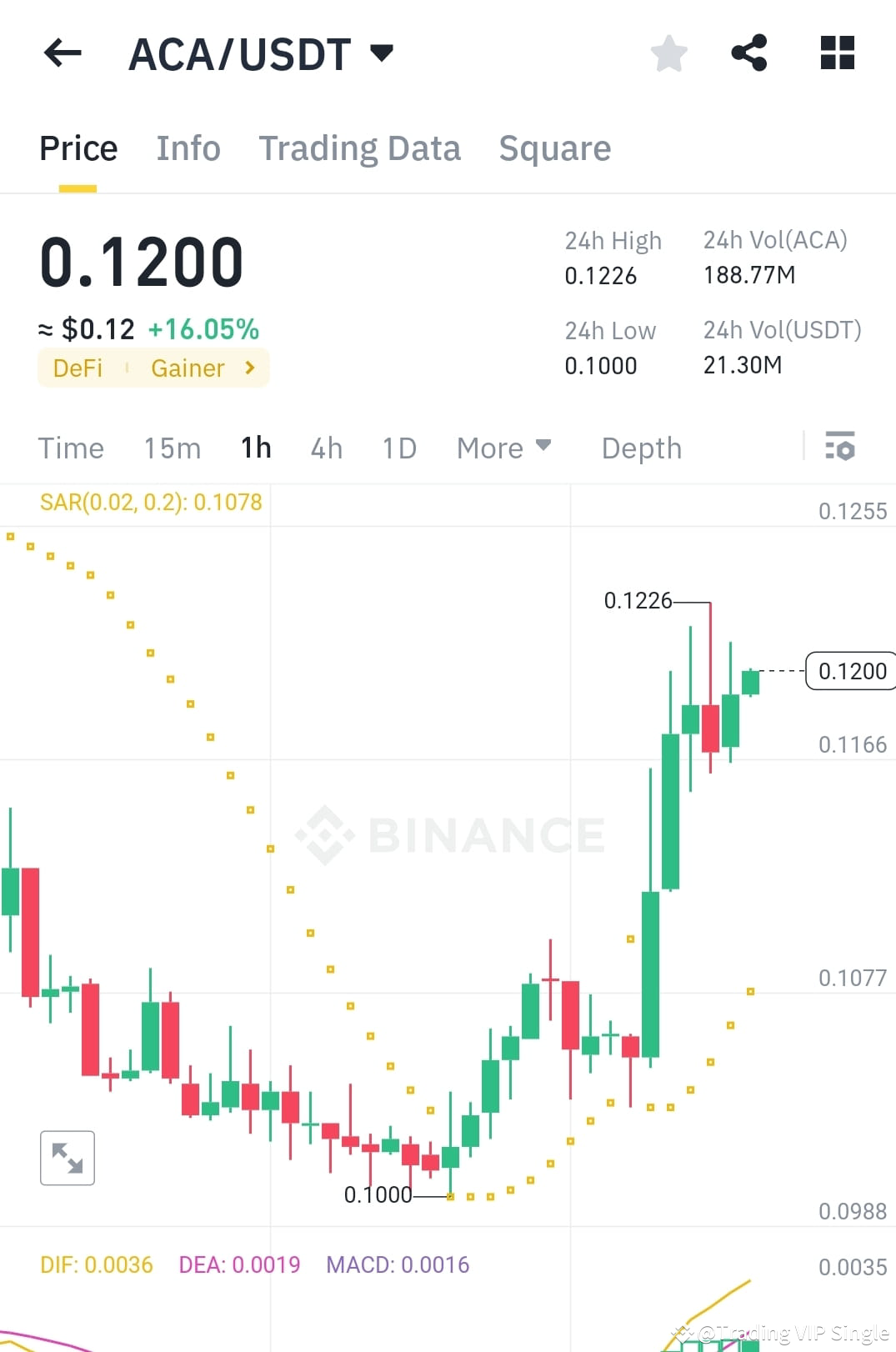Switch chart interval to 4h
This screenshot has height=1352, width=896.
click(x=326, y=448)
